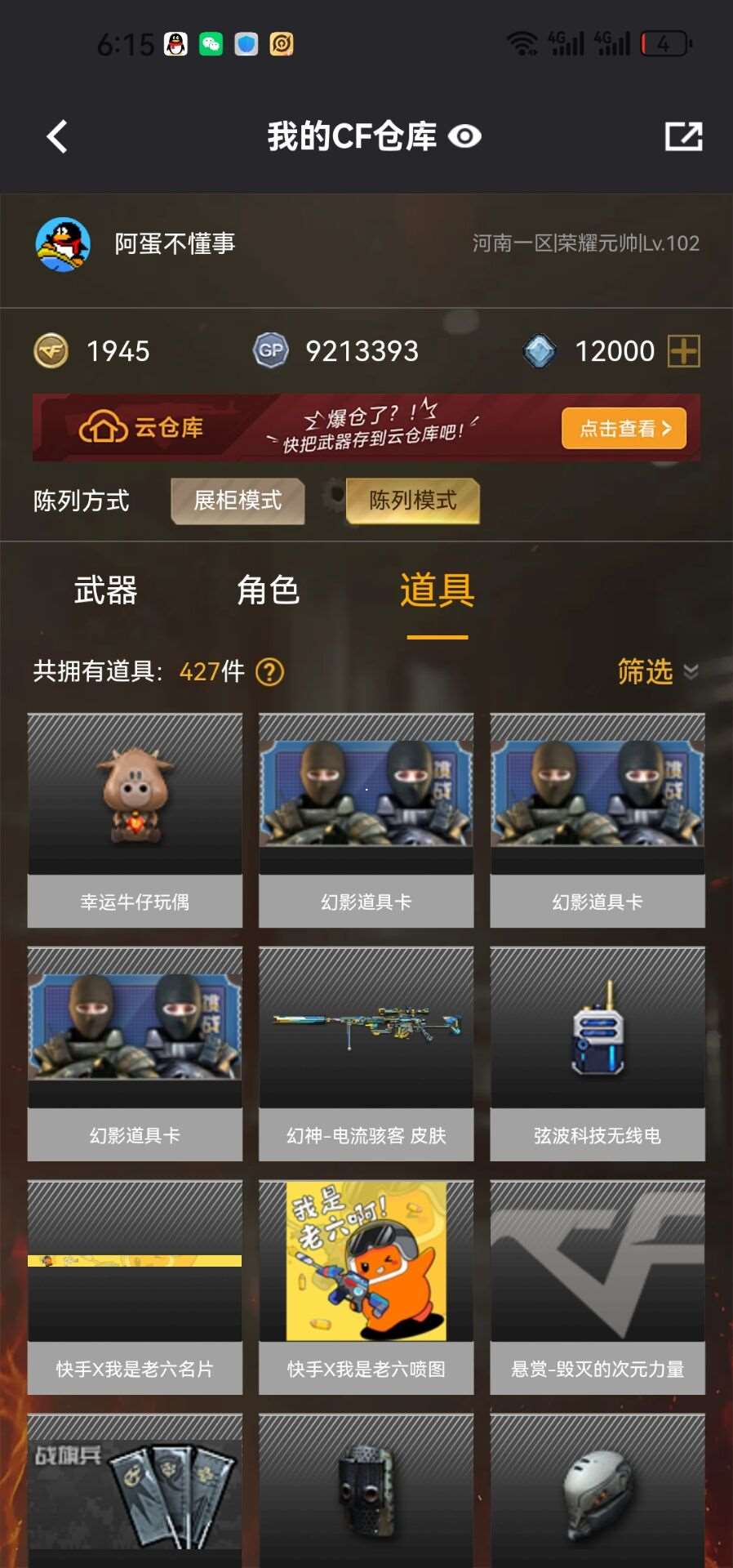
Task: Open 快手X我是老六名片 item
Action: click(135, 1287)
